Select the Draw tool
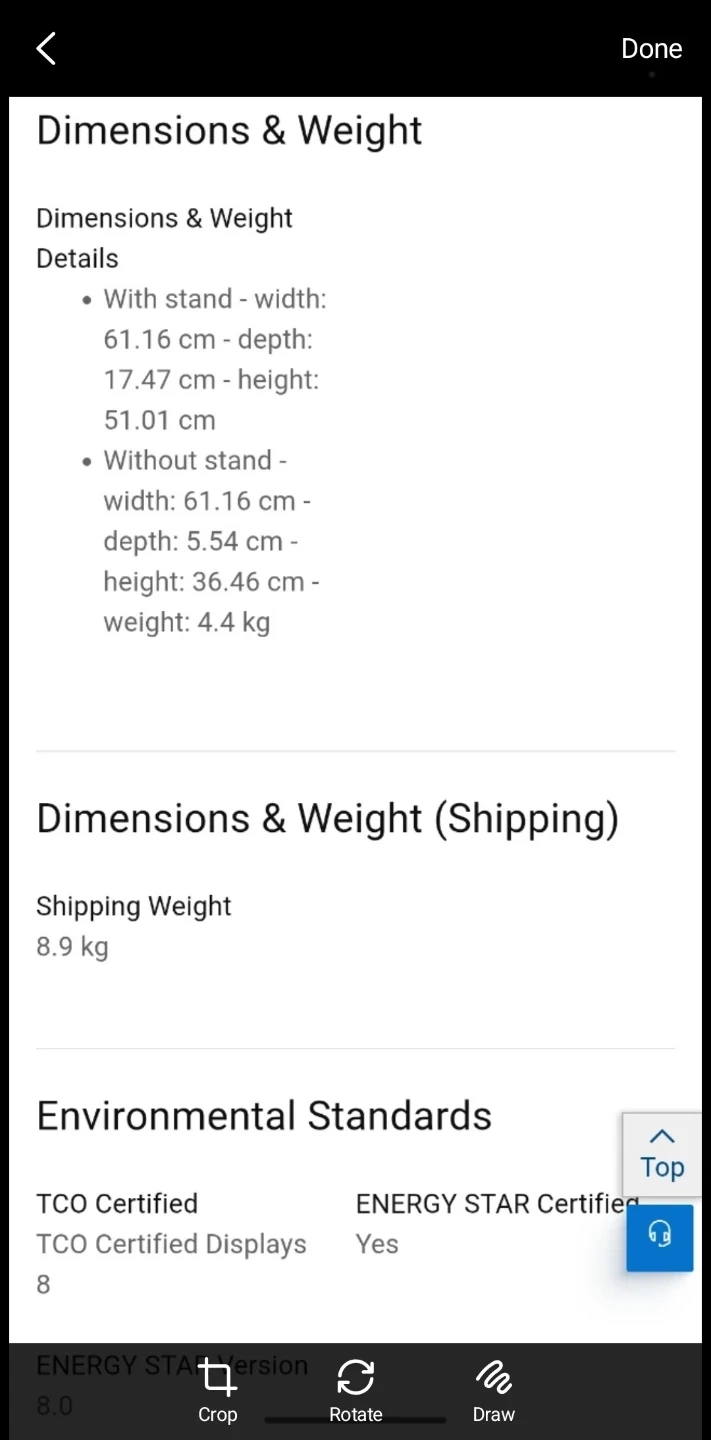The height and width of the screenshot is (1440, 711). (x=493, y=1388)
